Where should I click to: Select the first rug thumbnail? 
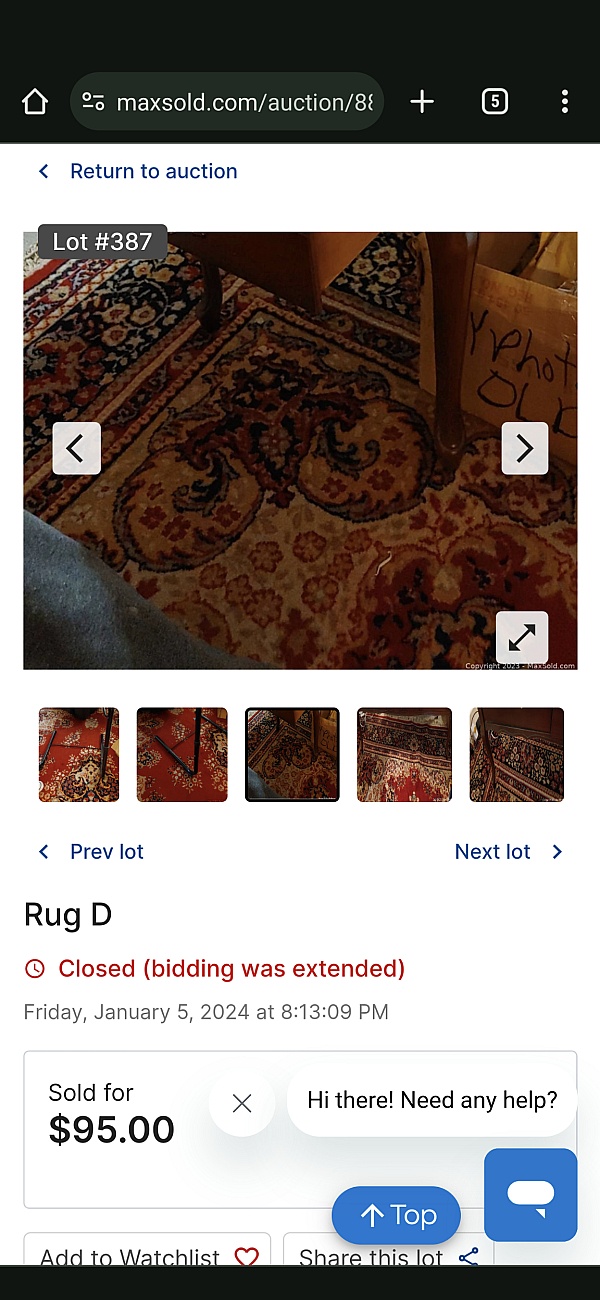79,754
